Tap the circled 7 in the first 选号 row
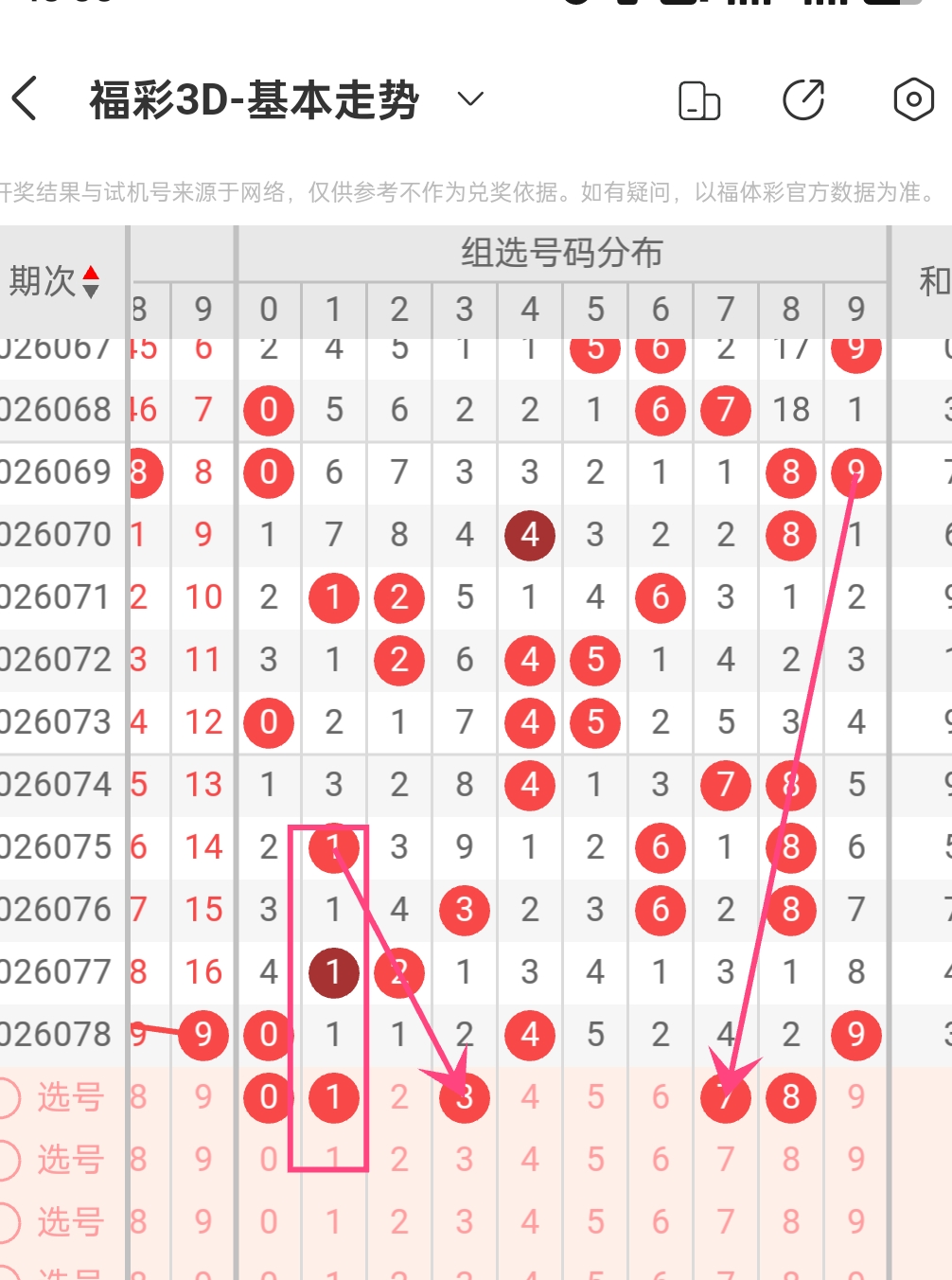This screenshot has width=952, height=1280. point(725,1098)
